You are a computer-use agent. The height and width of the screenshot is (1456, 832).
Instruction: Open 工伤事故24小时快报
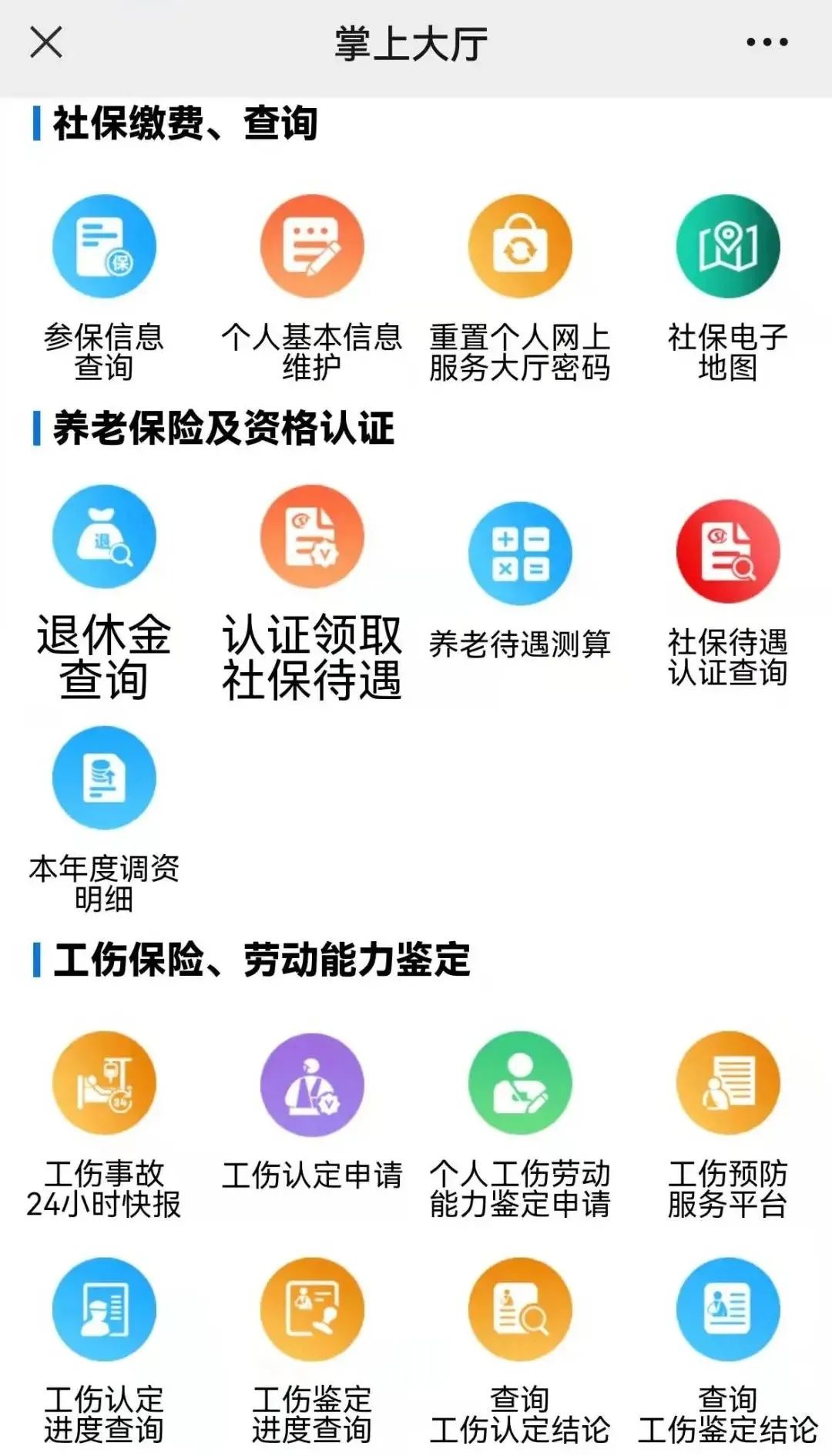point(104,1083)
